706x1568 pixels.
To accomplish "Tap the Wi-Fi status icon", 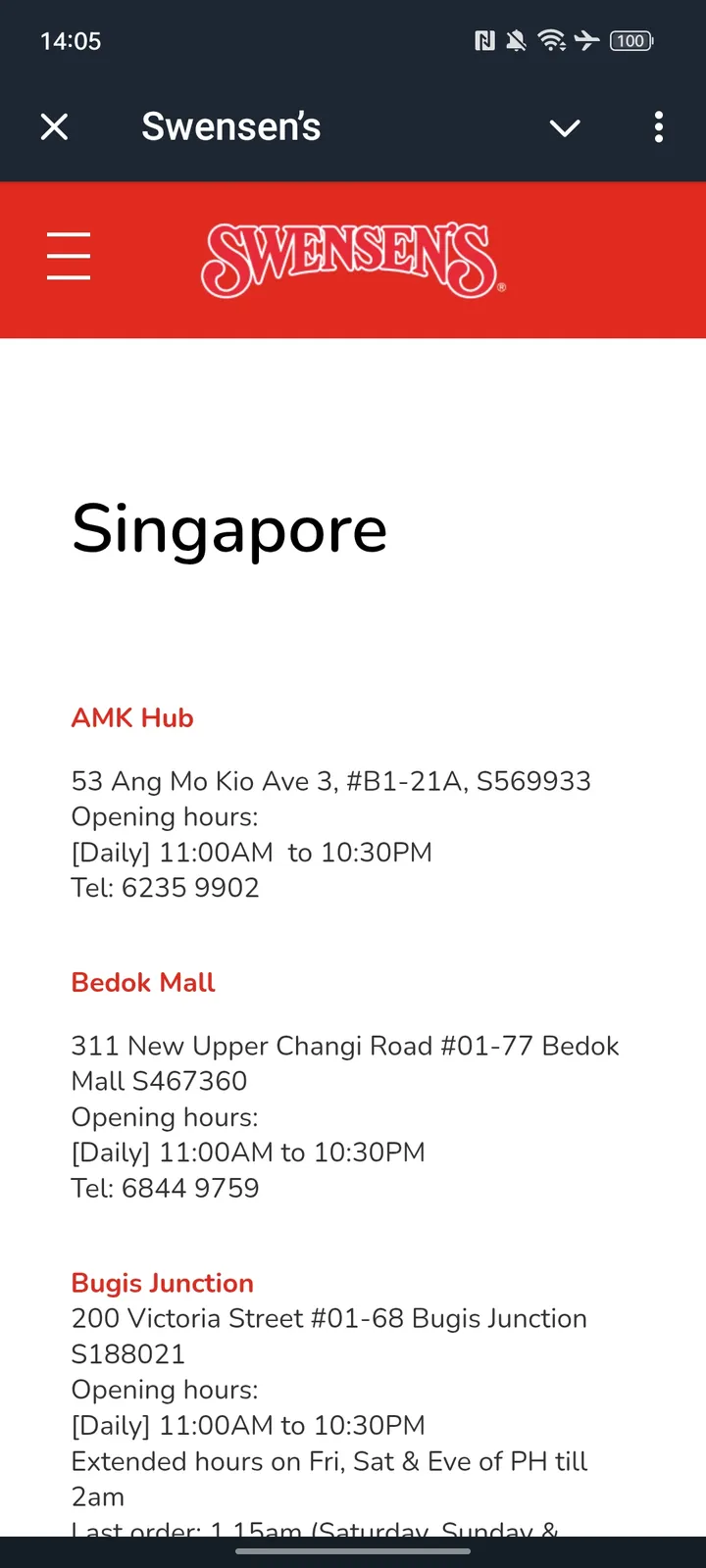I will 550,41.
